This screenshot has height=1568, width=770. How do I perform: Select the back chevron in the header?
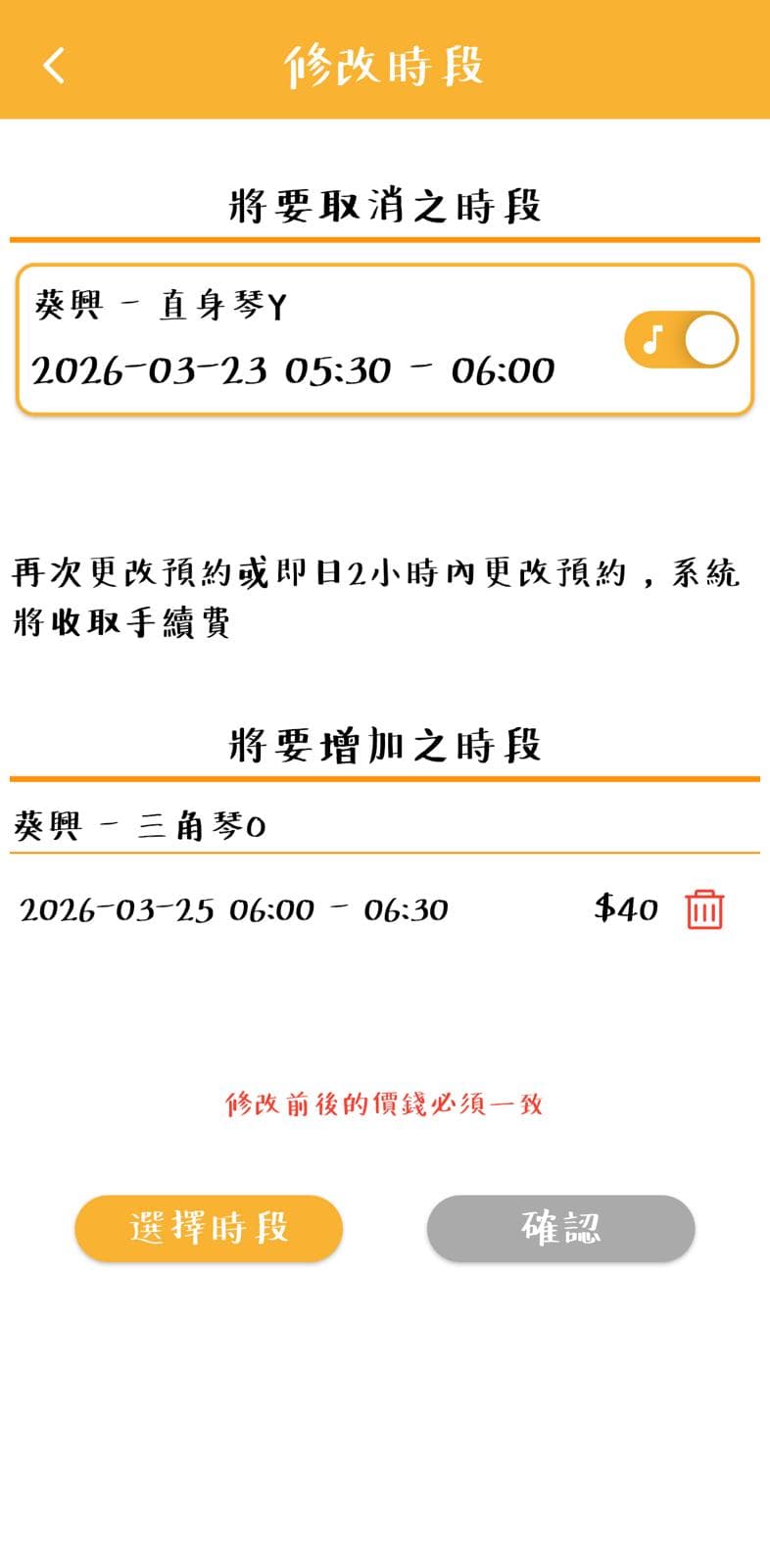point(54,65)
